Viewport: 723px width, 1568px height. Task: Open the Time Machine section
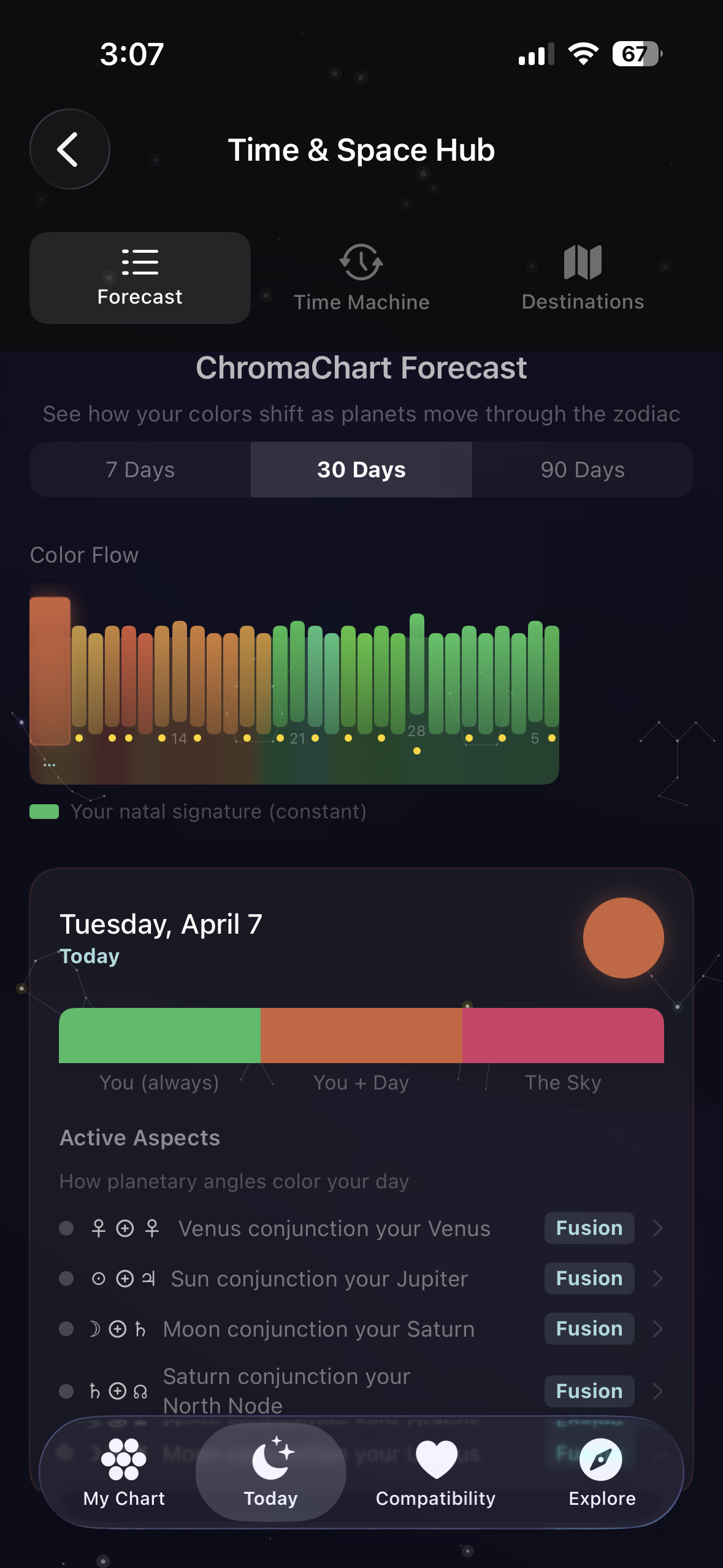[361, 277]
